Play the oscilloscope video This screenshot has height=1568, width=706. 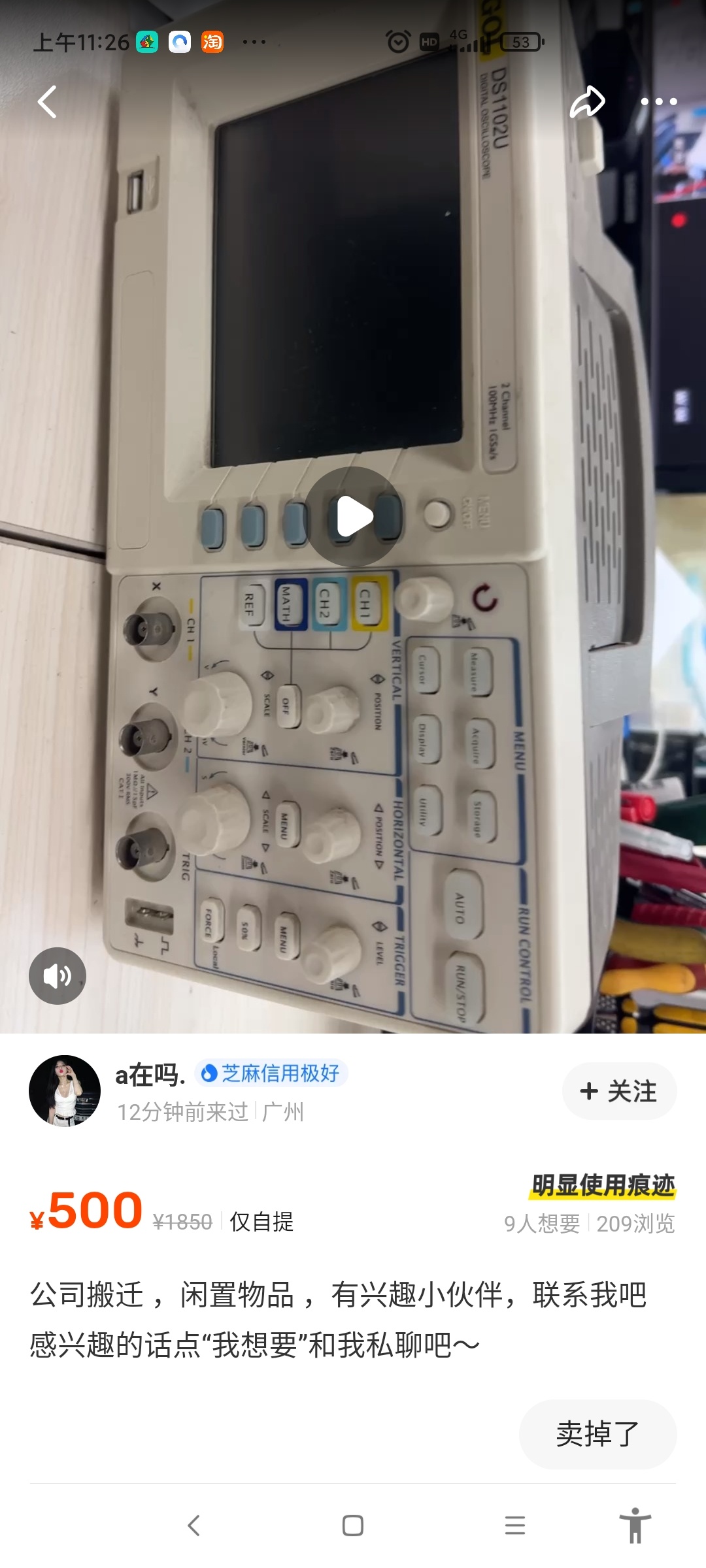(353, 516)
